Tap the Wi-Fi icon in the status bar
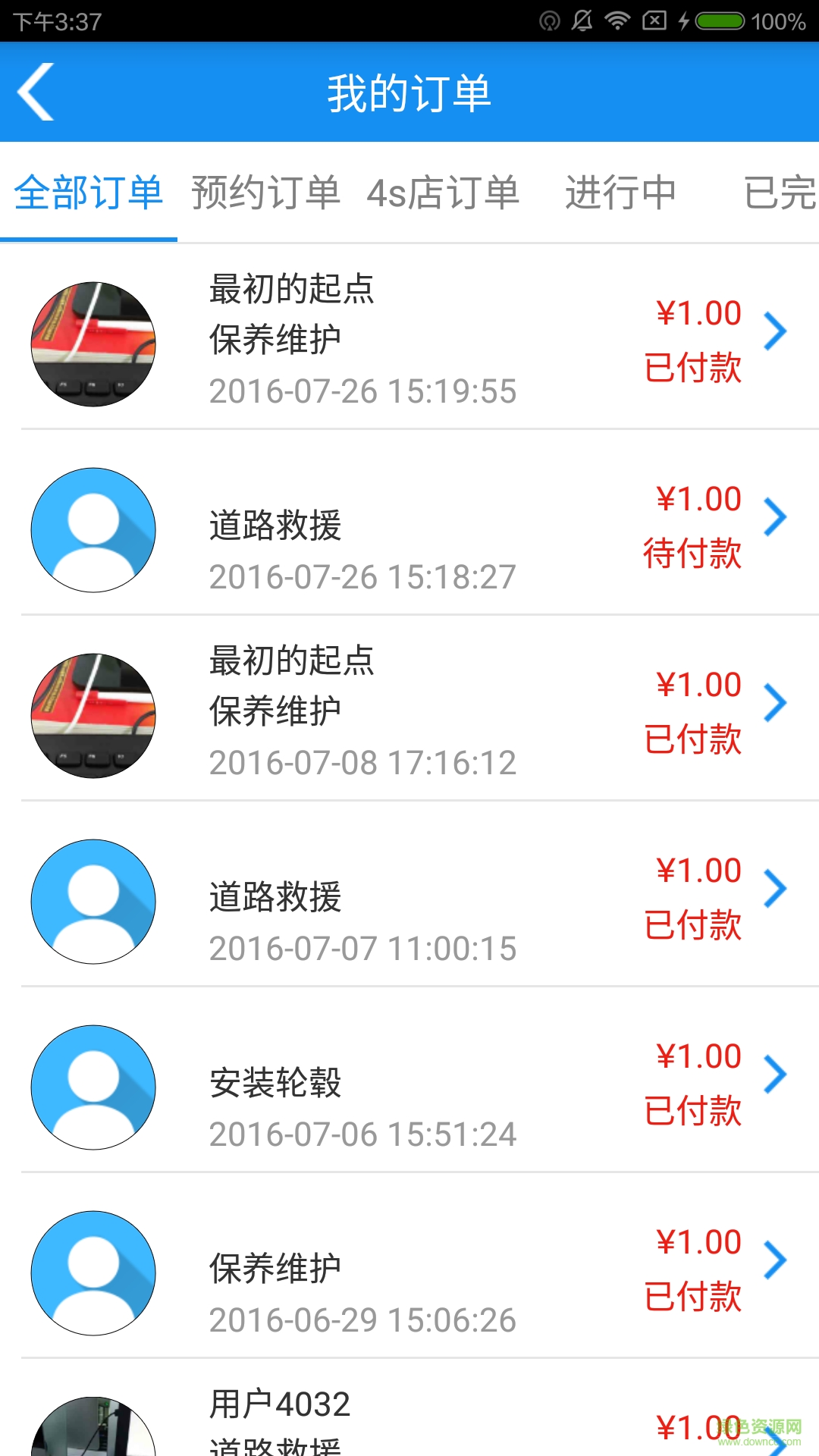819x1456 pixels. click(616, 22)
